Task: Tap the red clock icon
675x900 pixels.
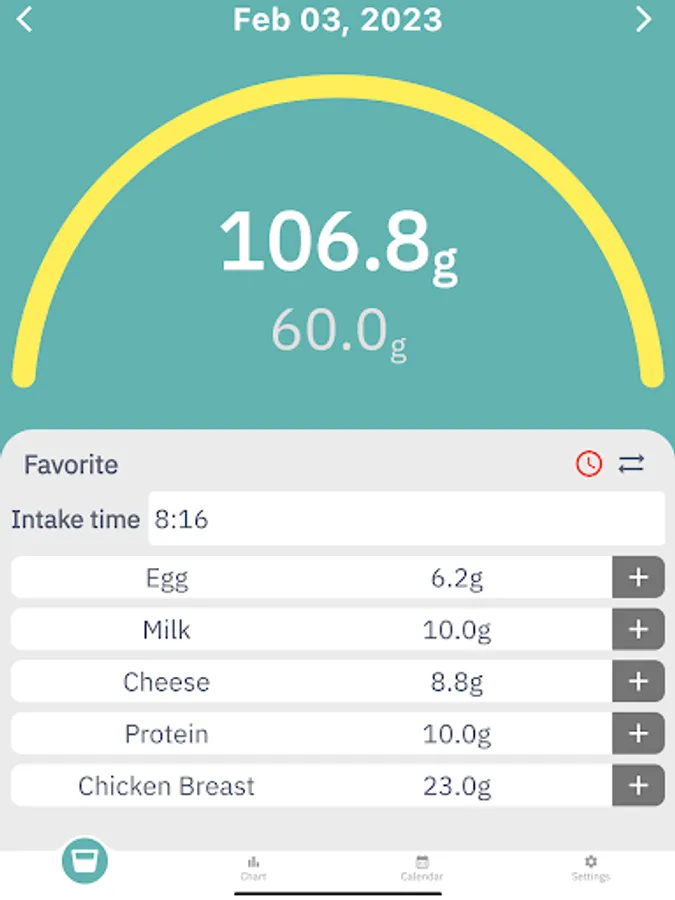Action: tap(589, 464)
